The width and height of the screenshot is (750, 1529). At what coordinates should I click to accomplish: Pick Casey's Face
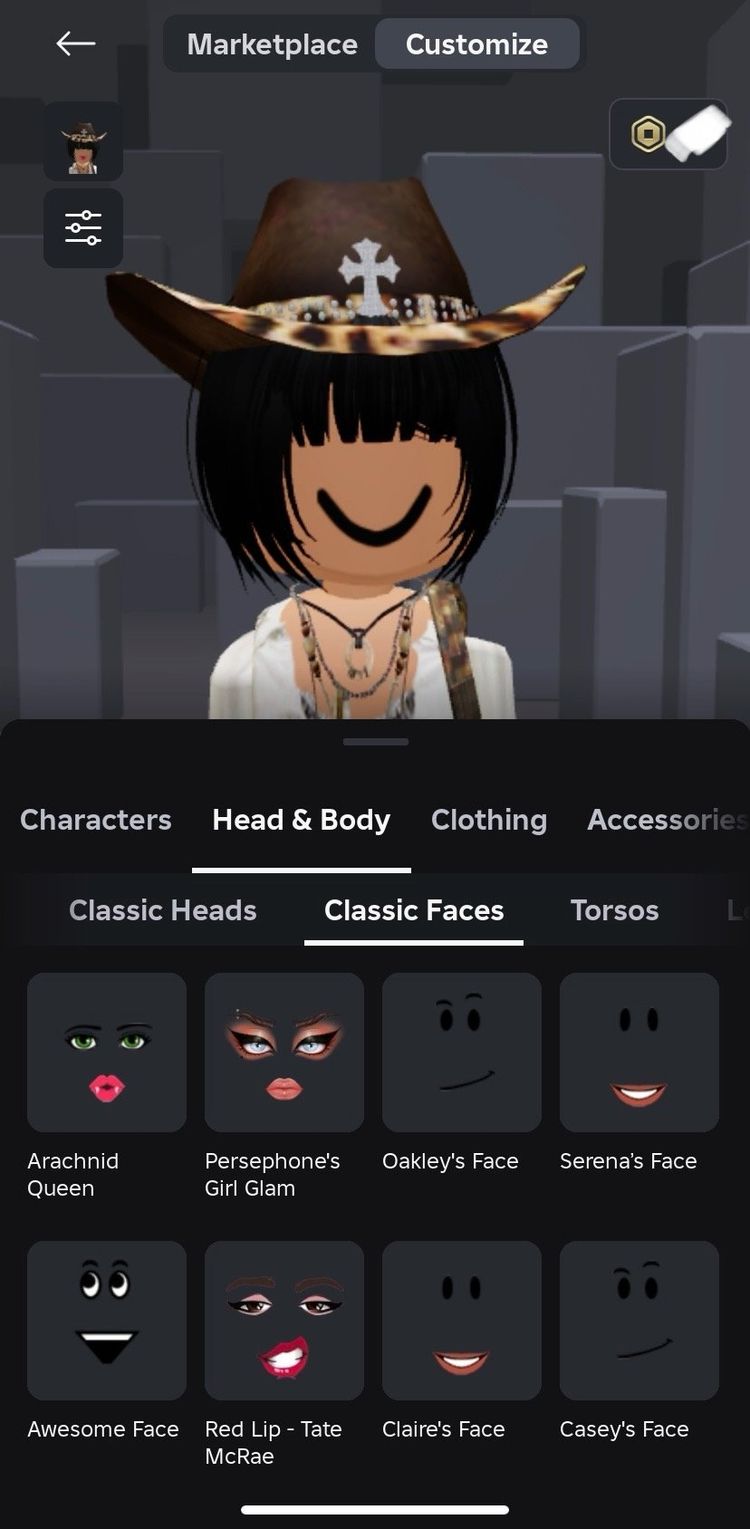click(639, 1321)
